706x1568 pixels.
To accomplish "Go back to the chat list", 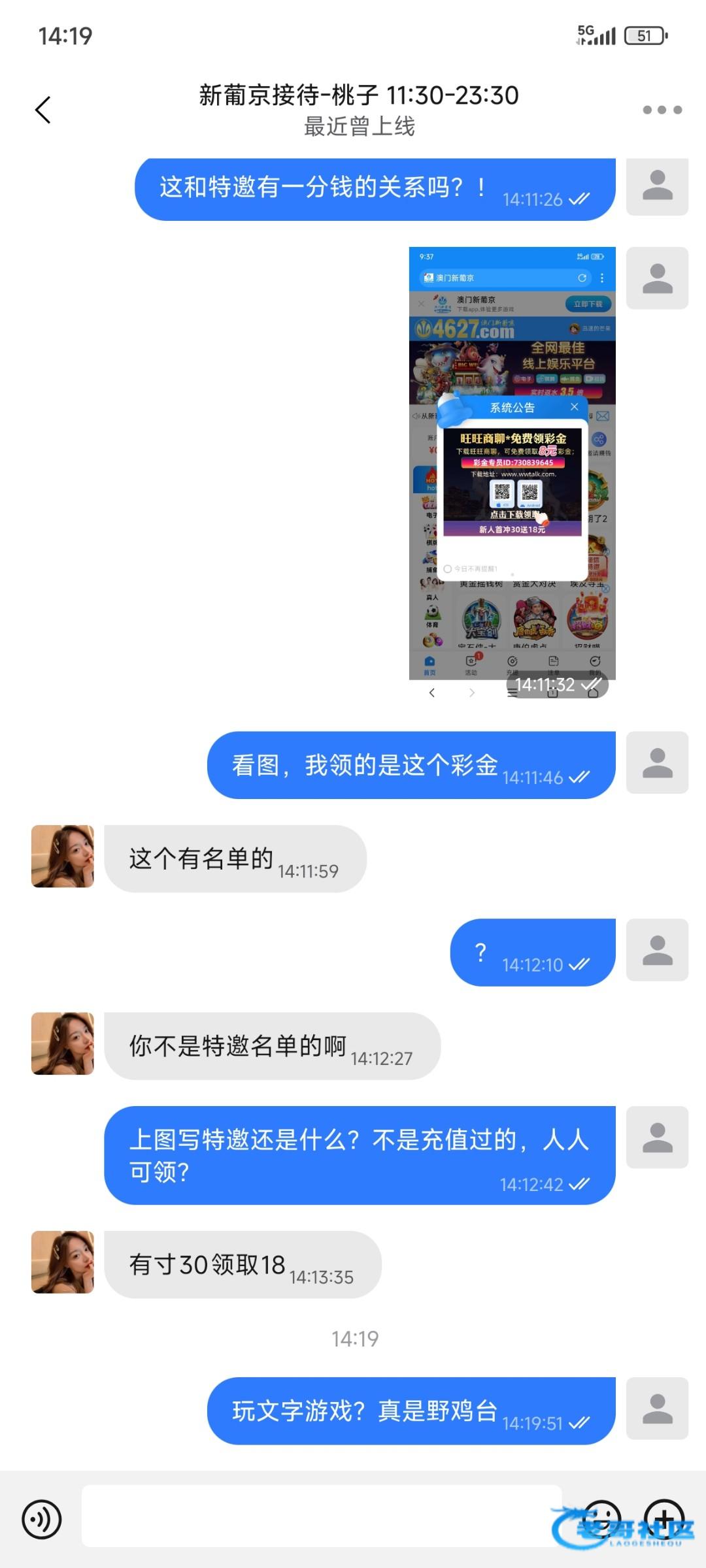I will pos(43,110).
